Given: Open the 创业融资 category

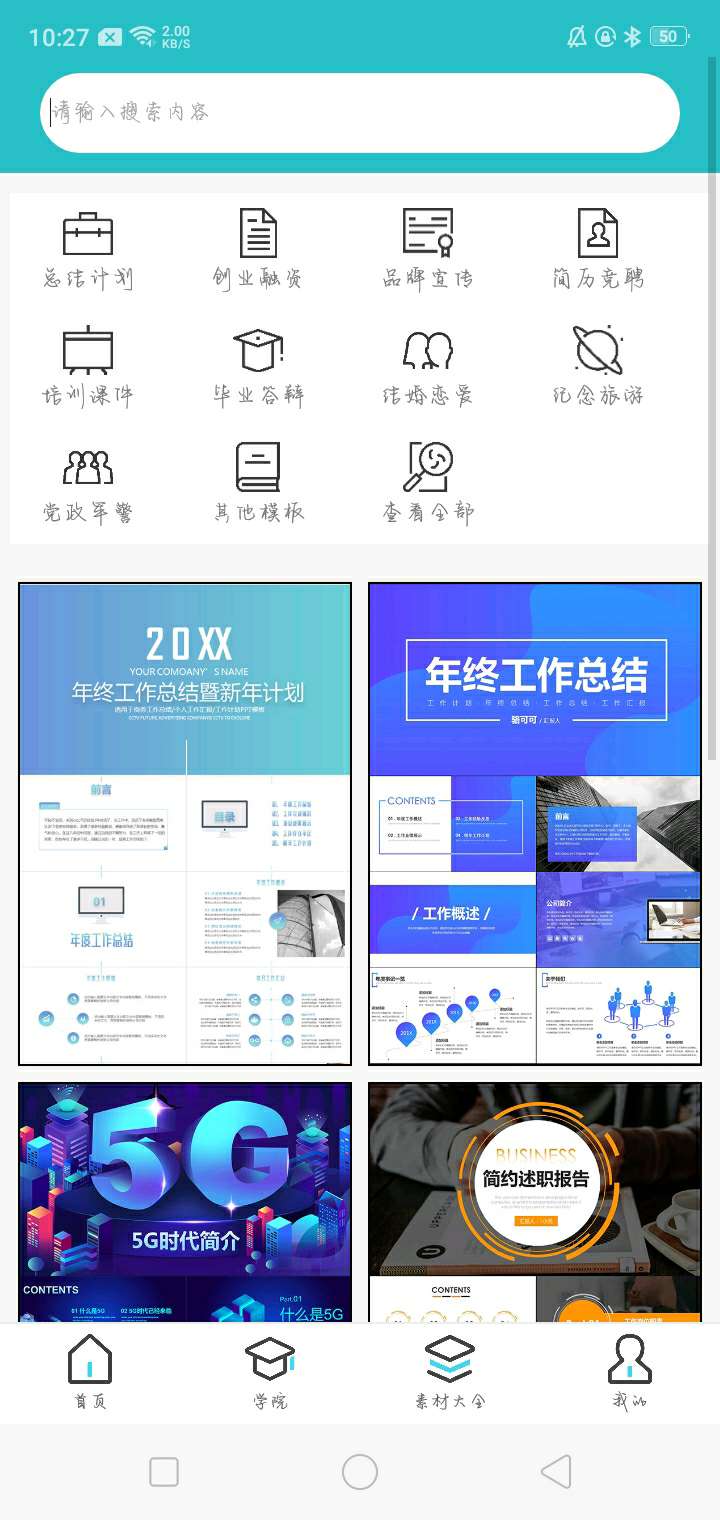Looking at the screenshot, I should 258,251.
